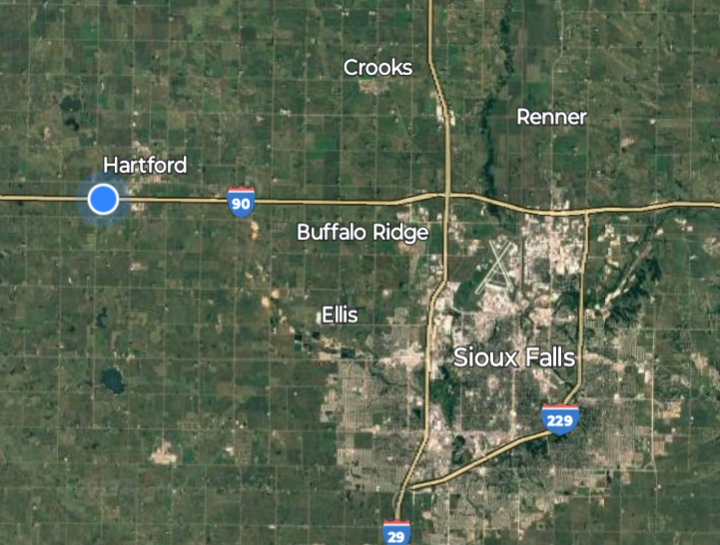Image resolution: width=720 pixels, height=545 pixels.
Task: Open the Buffalo Ridge place label
Action: pyautogui.click(x=362, y=232)
